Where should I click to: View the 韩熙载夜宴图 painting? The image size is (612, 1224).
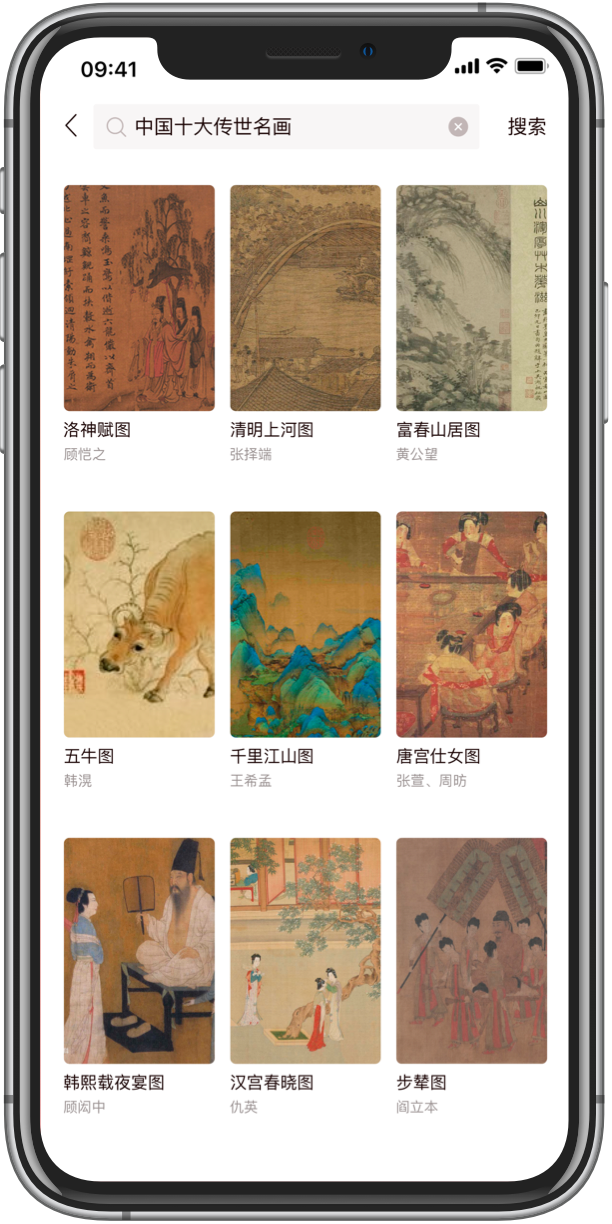coord(139,950)
